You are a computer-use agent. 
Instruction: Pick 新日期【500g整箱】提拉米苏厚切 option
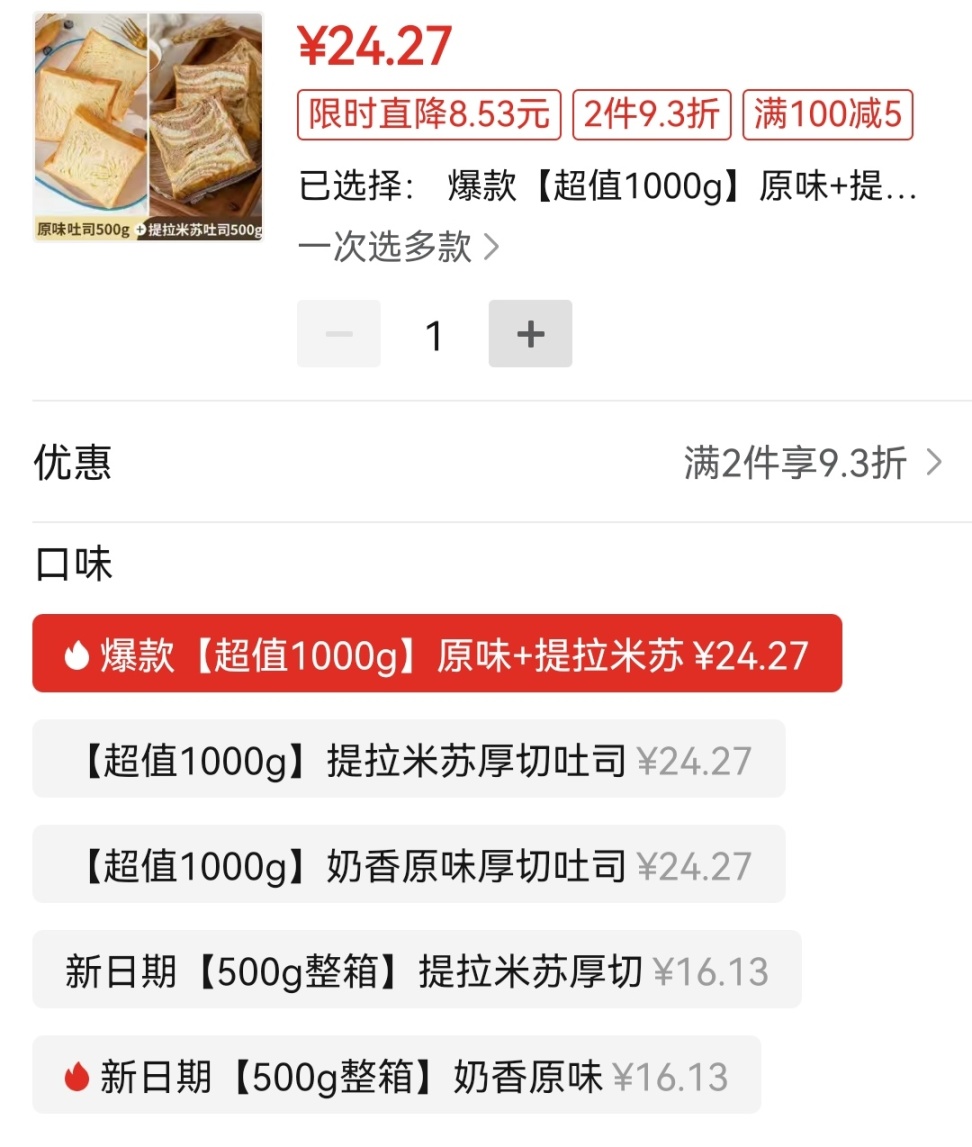click(416, 969)
